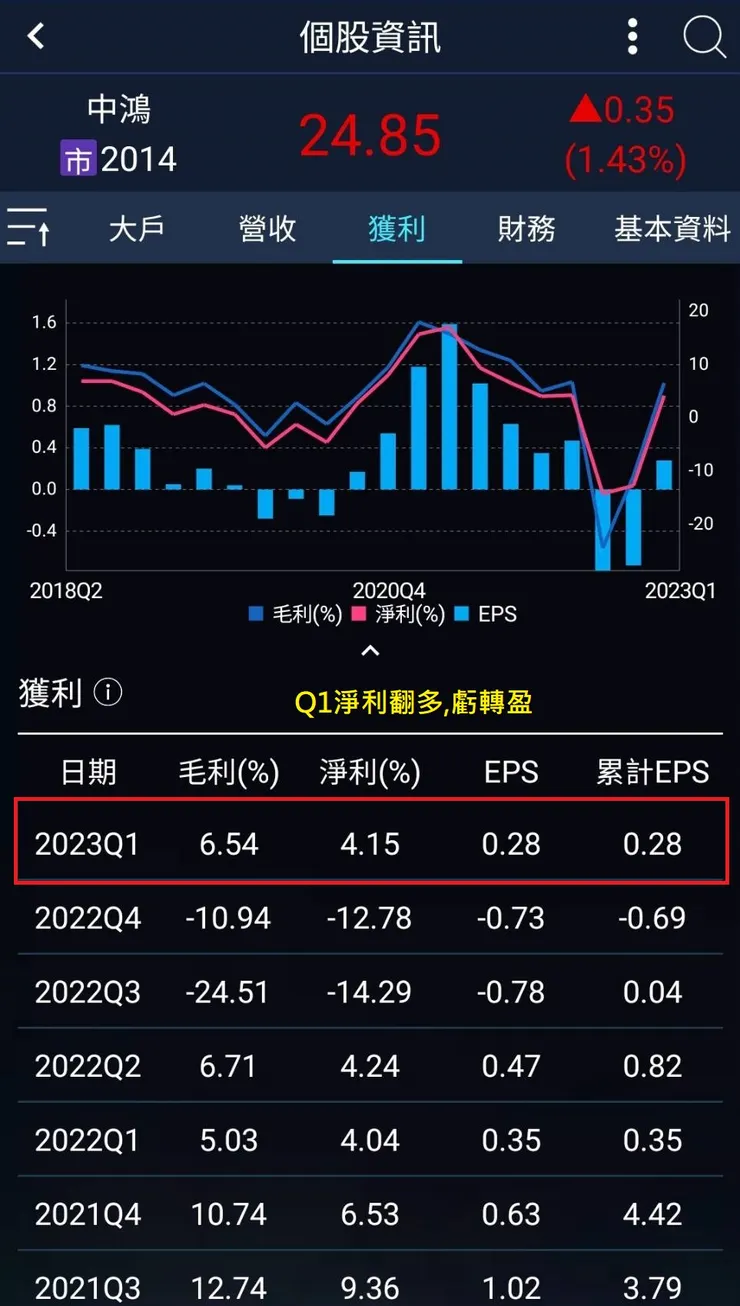Image resolution: width=740 pixels, height=1306 pixels.
Task: Tap the back arrow icon
Action: [36, 36]
